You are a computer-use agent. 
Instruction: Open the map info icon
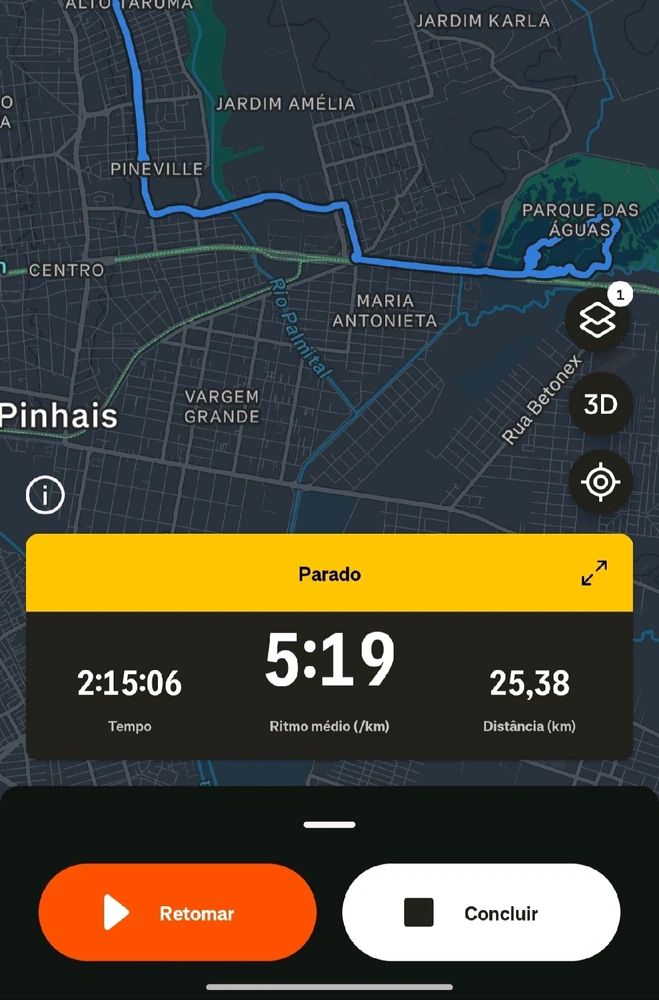tap(45, 494)
